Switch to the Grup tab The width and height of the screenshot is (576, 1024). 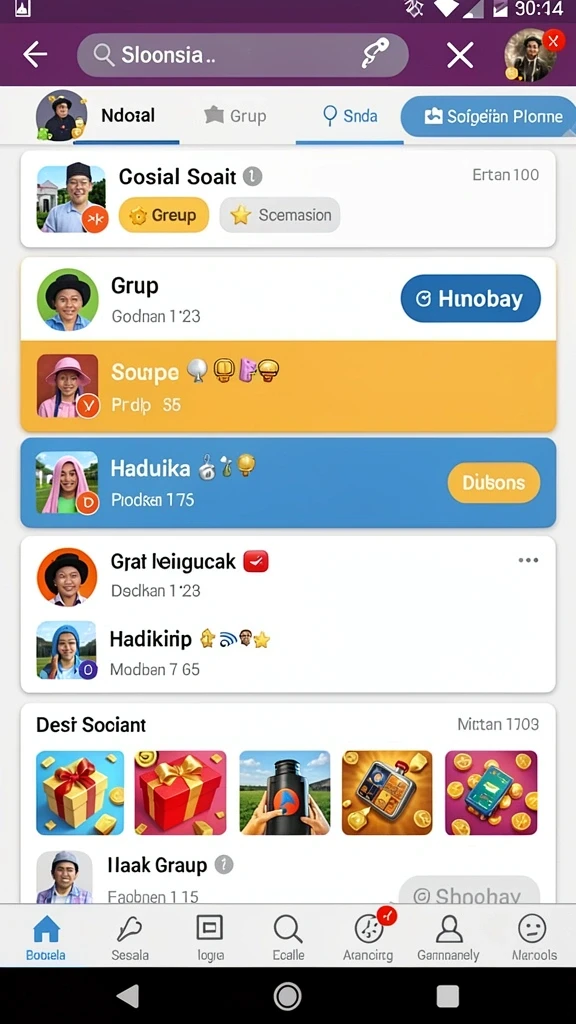point(235,117)
